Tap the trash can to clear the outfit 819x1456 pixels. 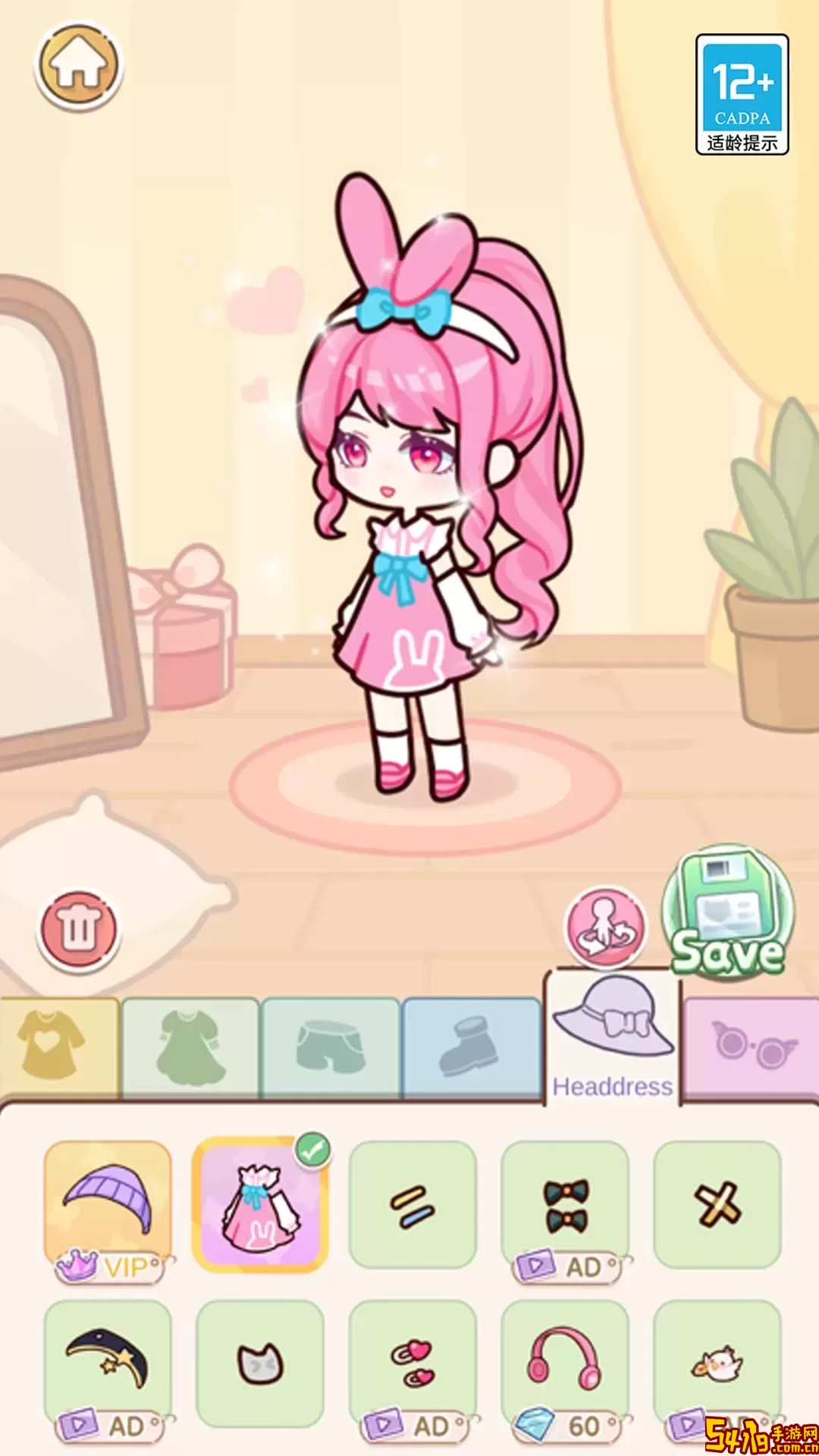tap(79, 928)
